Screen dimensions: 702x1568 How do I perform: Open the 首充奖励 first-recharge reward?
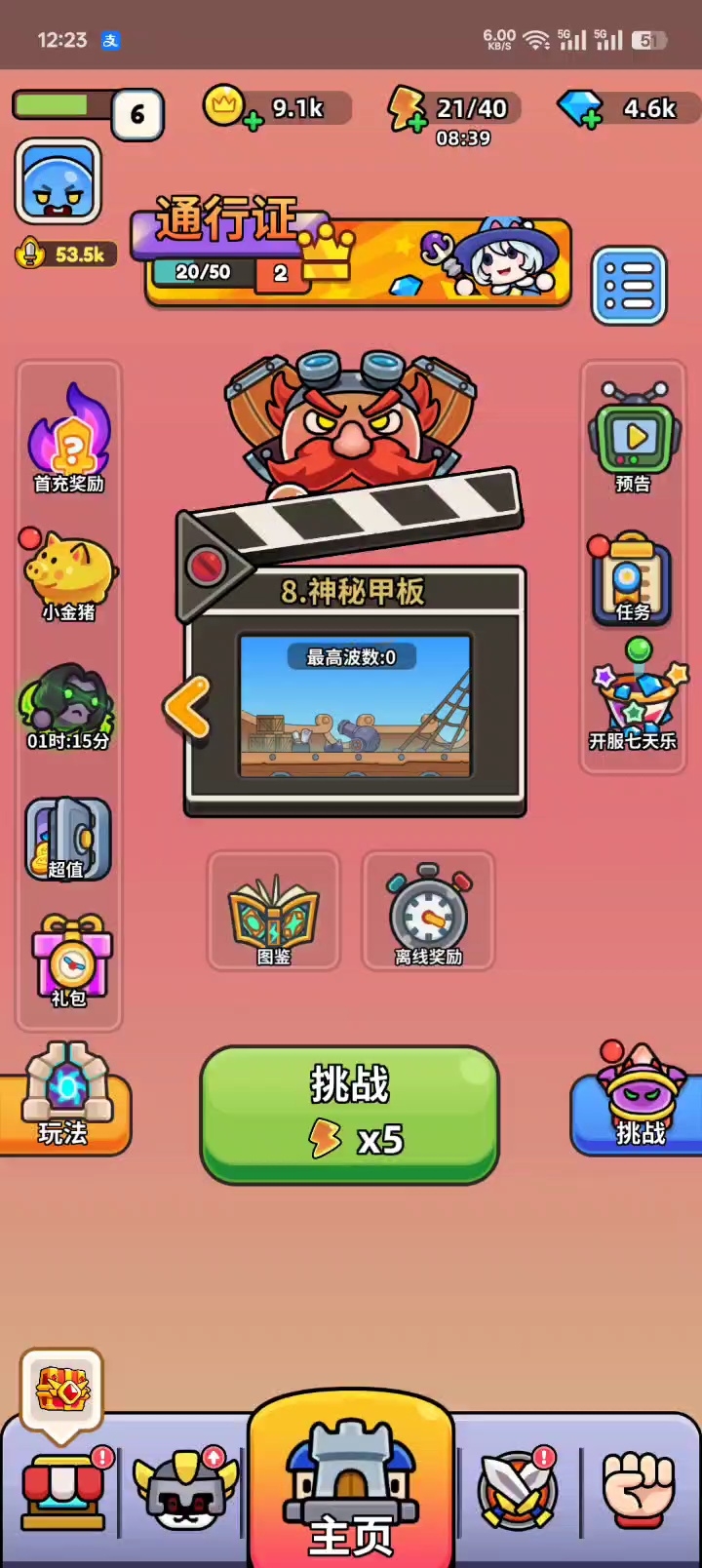click(x=68, y=441)
